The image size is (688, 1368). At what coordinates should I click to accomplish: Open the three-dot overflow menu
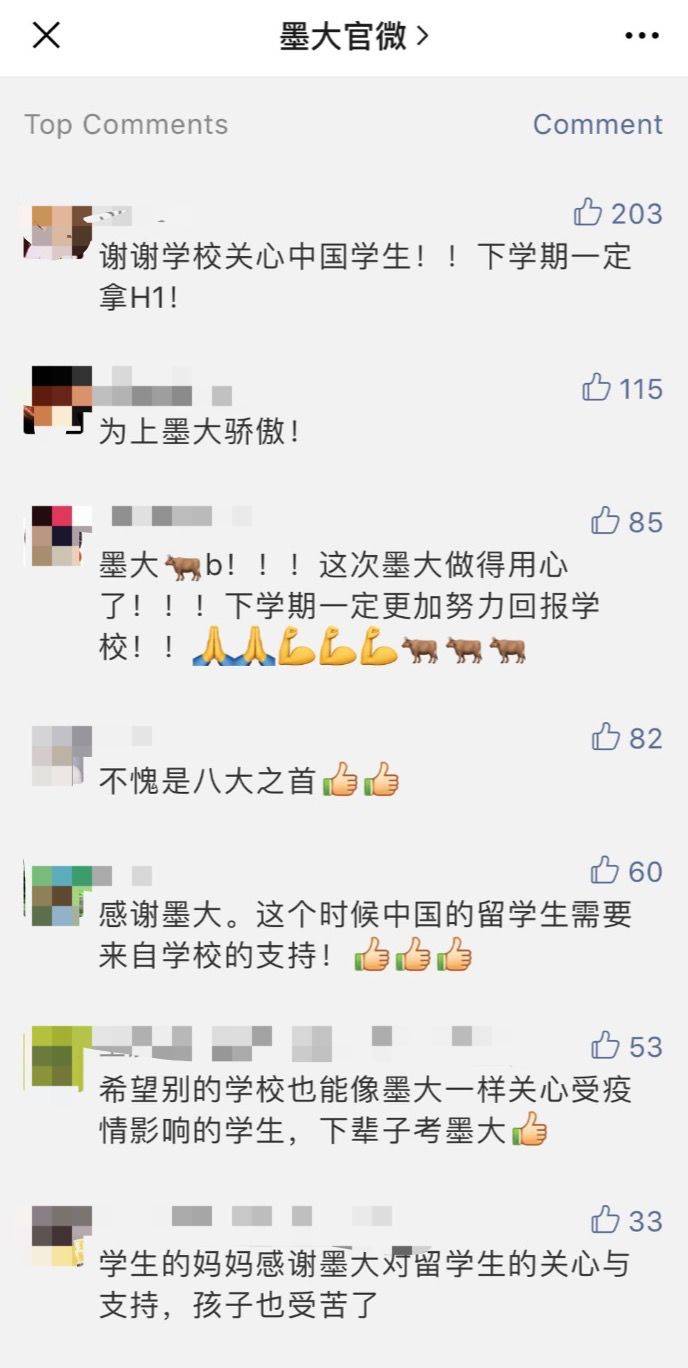641,37
